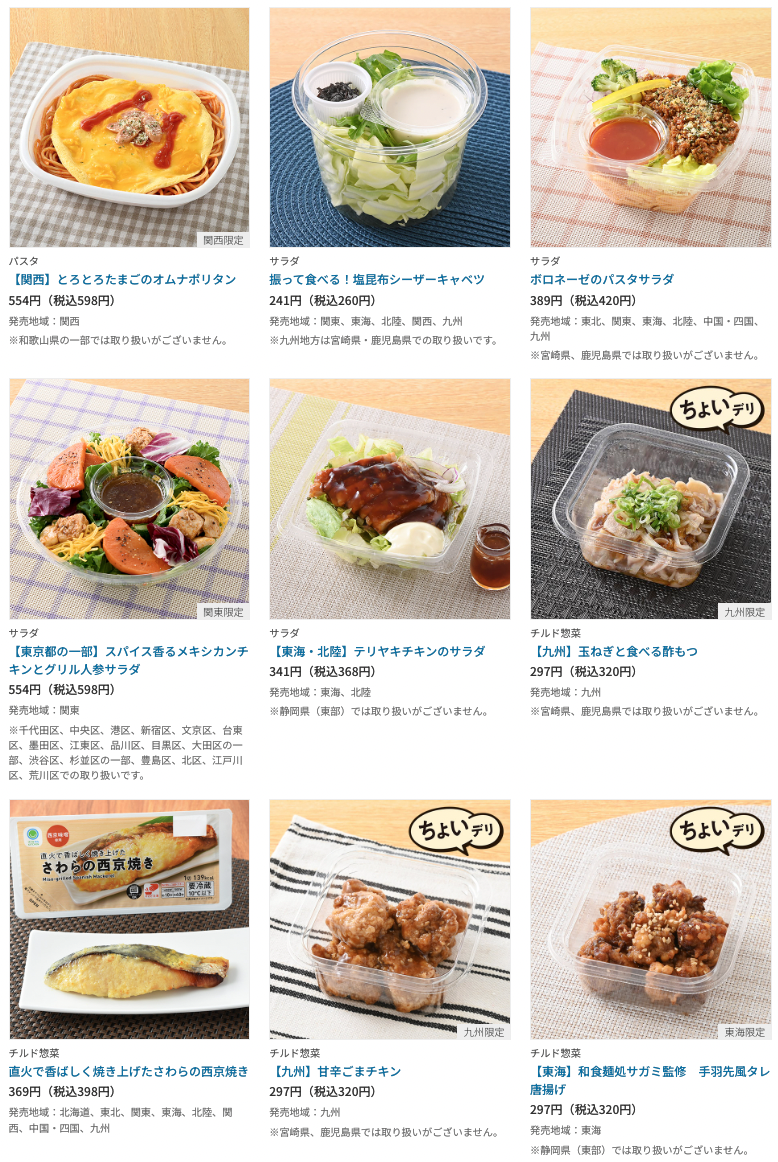View the 甘辛ごまチキン product photo
Image resolution: width=778 pixels, height=1162 pixels.
pos(389,919)
